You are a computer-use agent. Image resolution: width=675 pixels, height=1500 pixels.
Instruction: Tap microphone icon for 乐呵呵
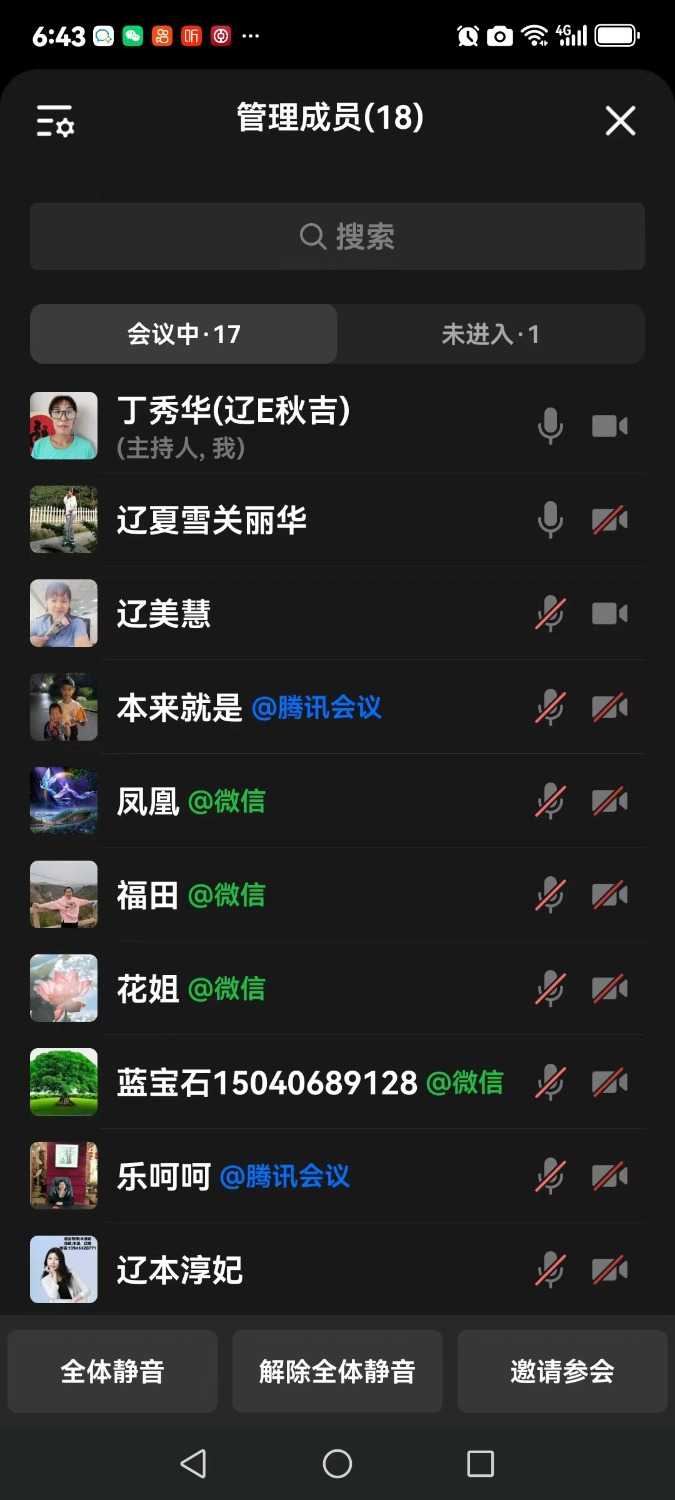coord(550,1176)
